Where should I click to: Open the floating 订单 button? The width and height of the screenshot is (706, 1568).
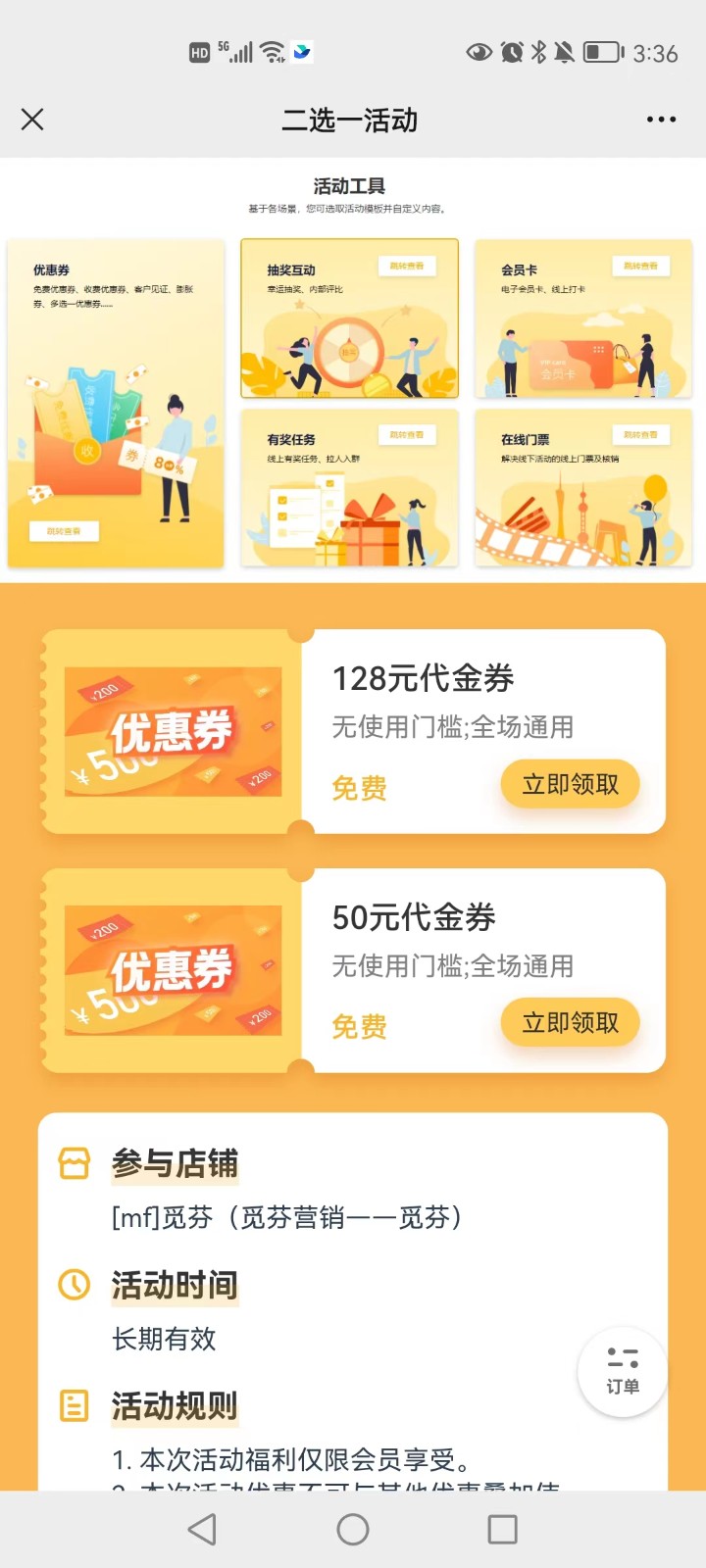click(623, 1371)
